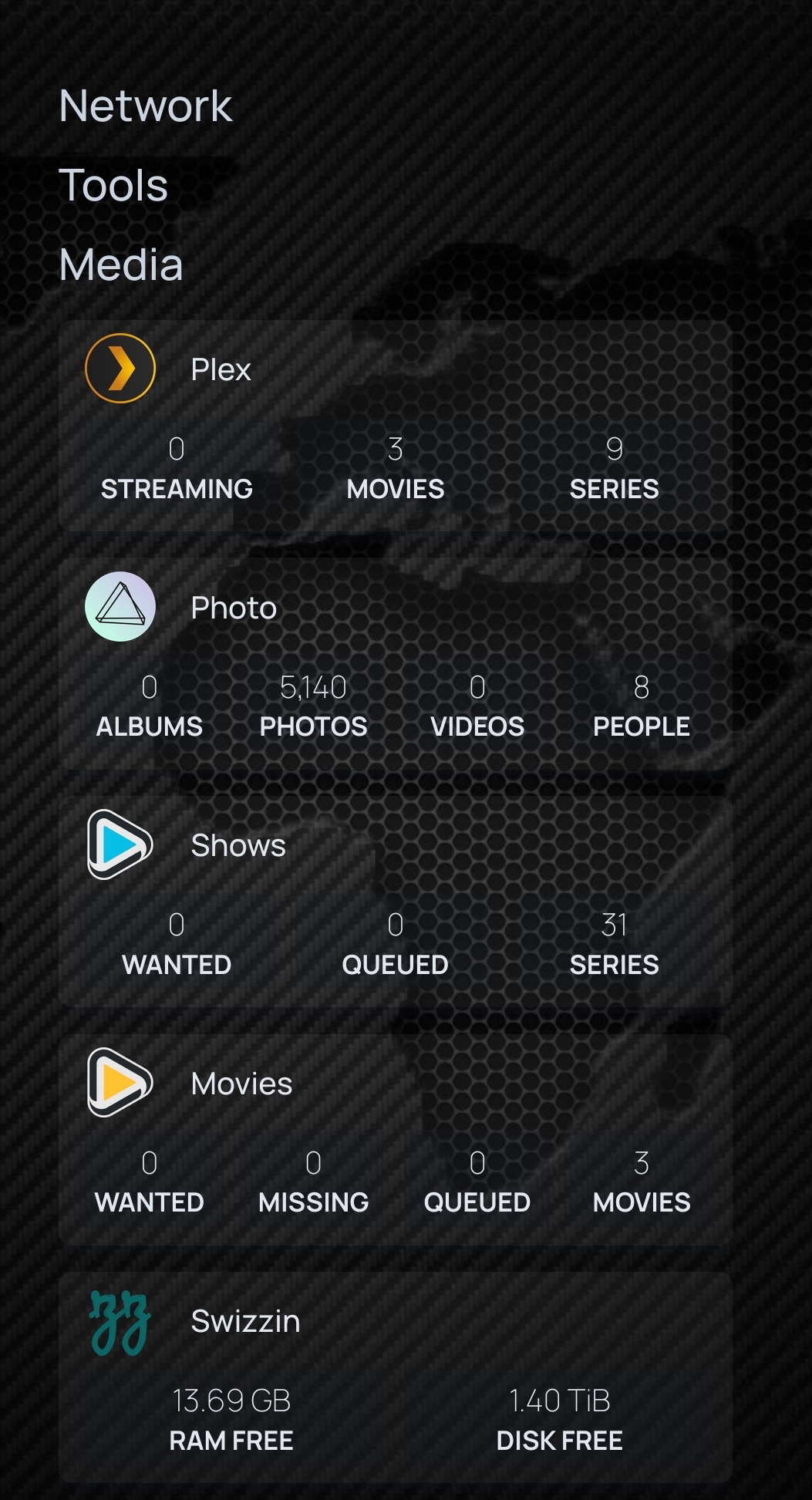812x1500 pixels.
Task: Select the Photo app triangle icon
Action: click(120, 607)
